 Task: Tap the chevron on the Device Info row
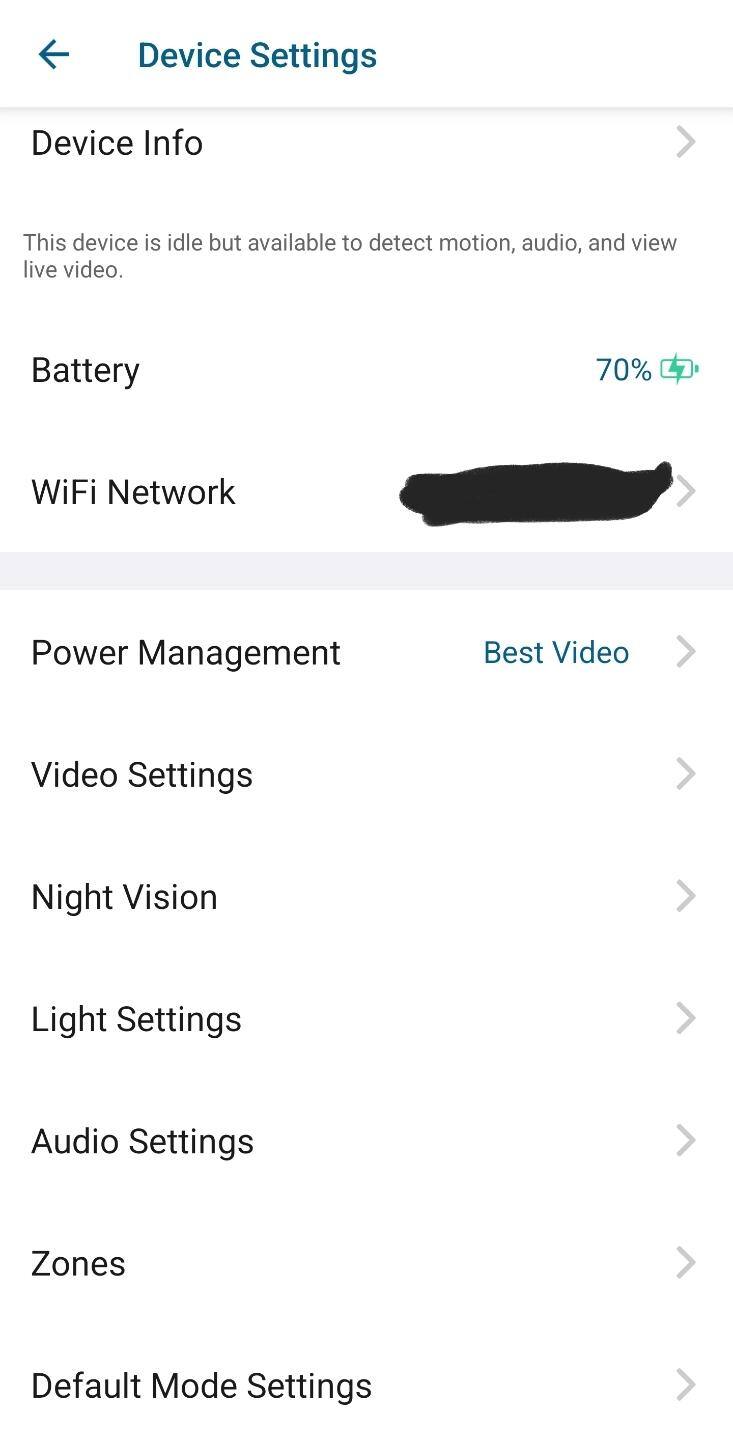pyautogui.click(x=686, y=141)
